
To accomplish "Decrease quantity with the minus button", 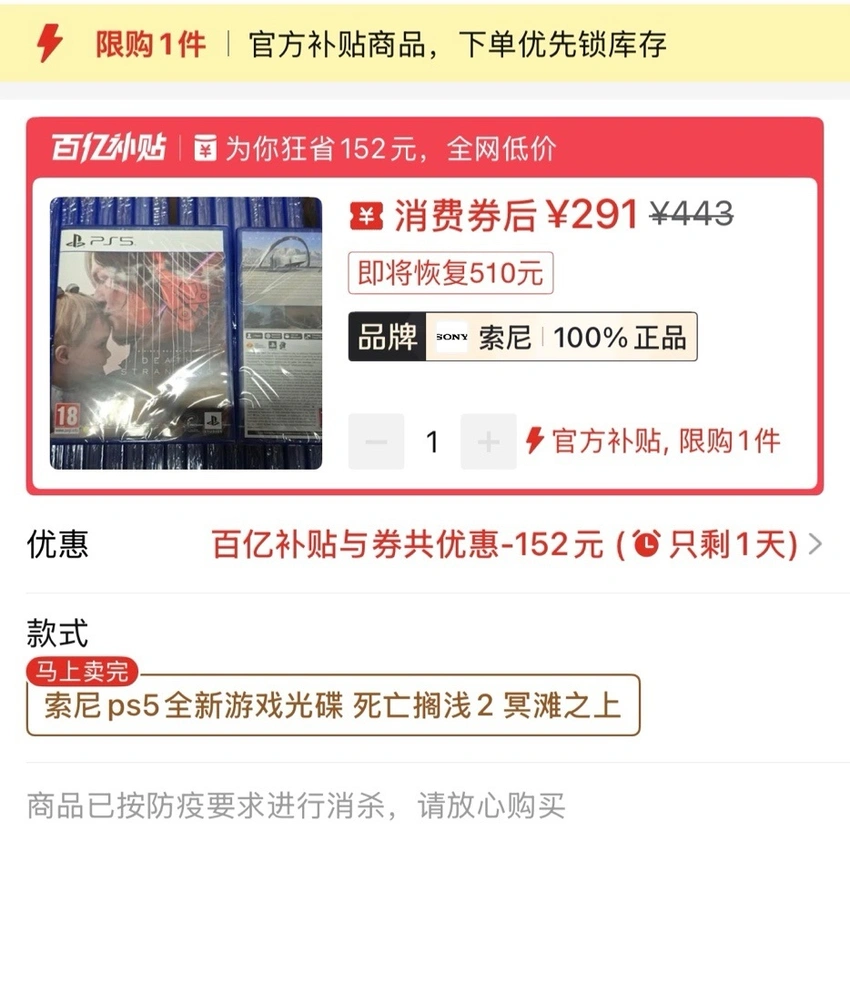I will pos(376,441).
